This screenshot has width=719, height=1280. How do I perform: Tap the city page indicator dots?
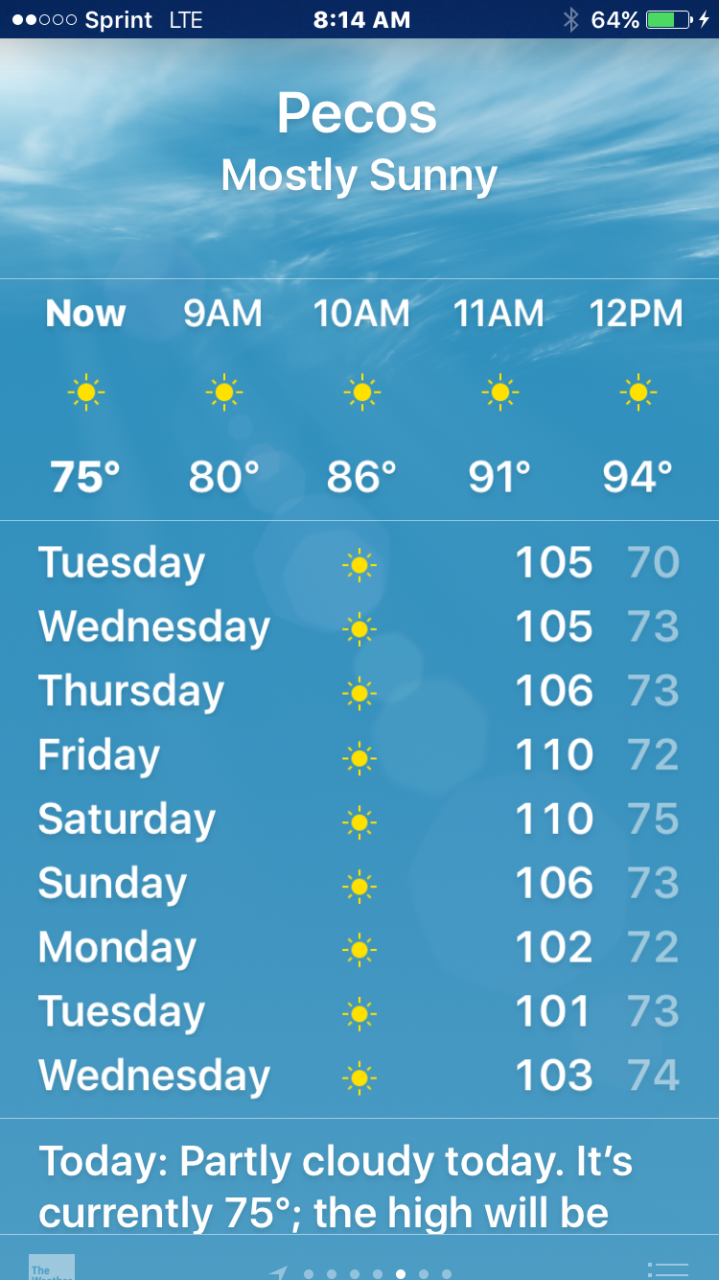[x=375, y=1273]
